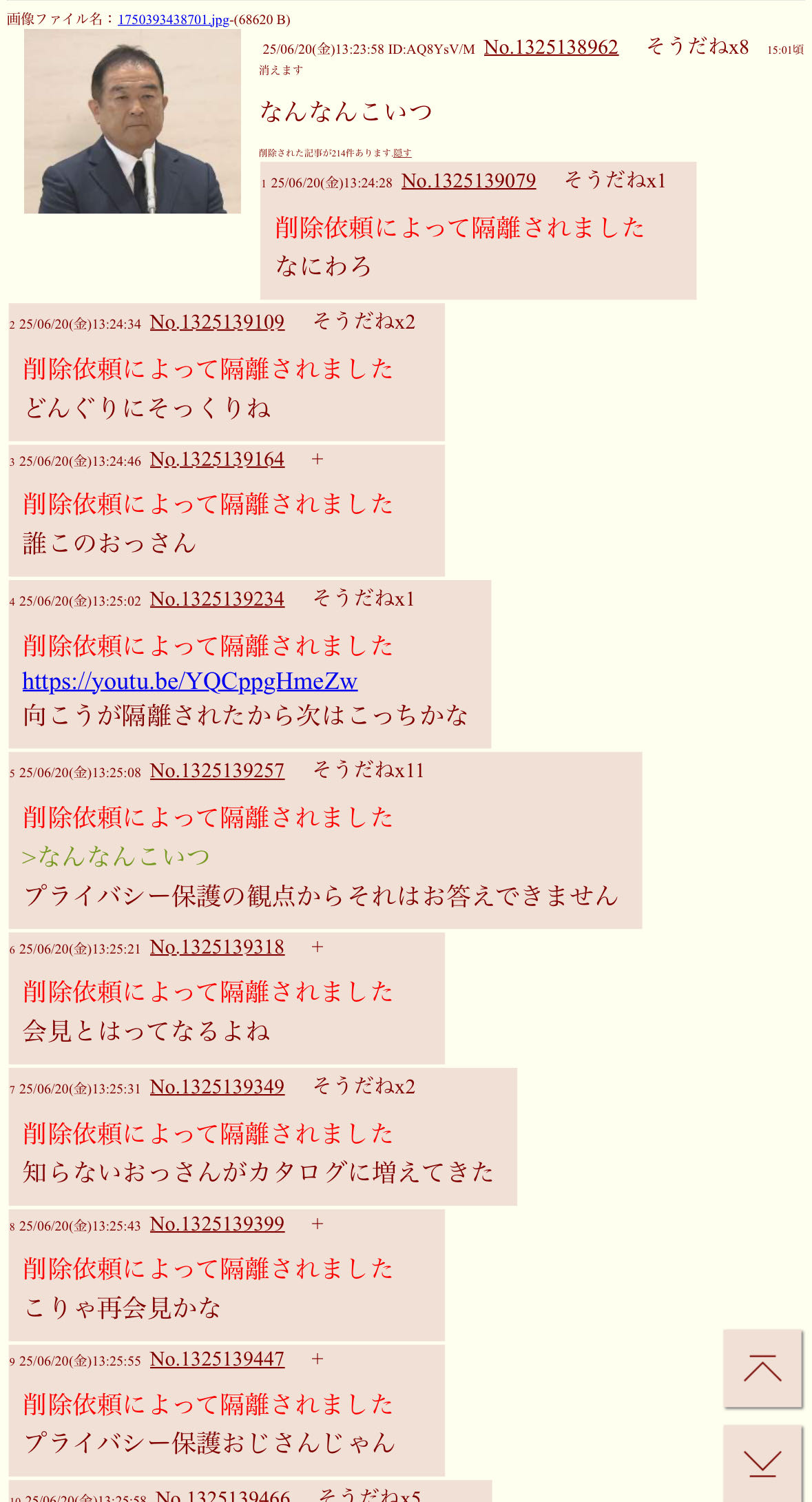Tap post number No.1325139234

[217, 599]
